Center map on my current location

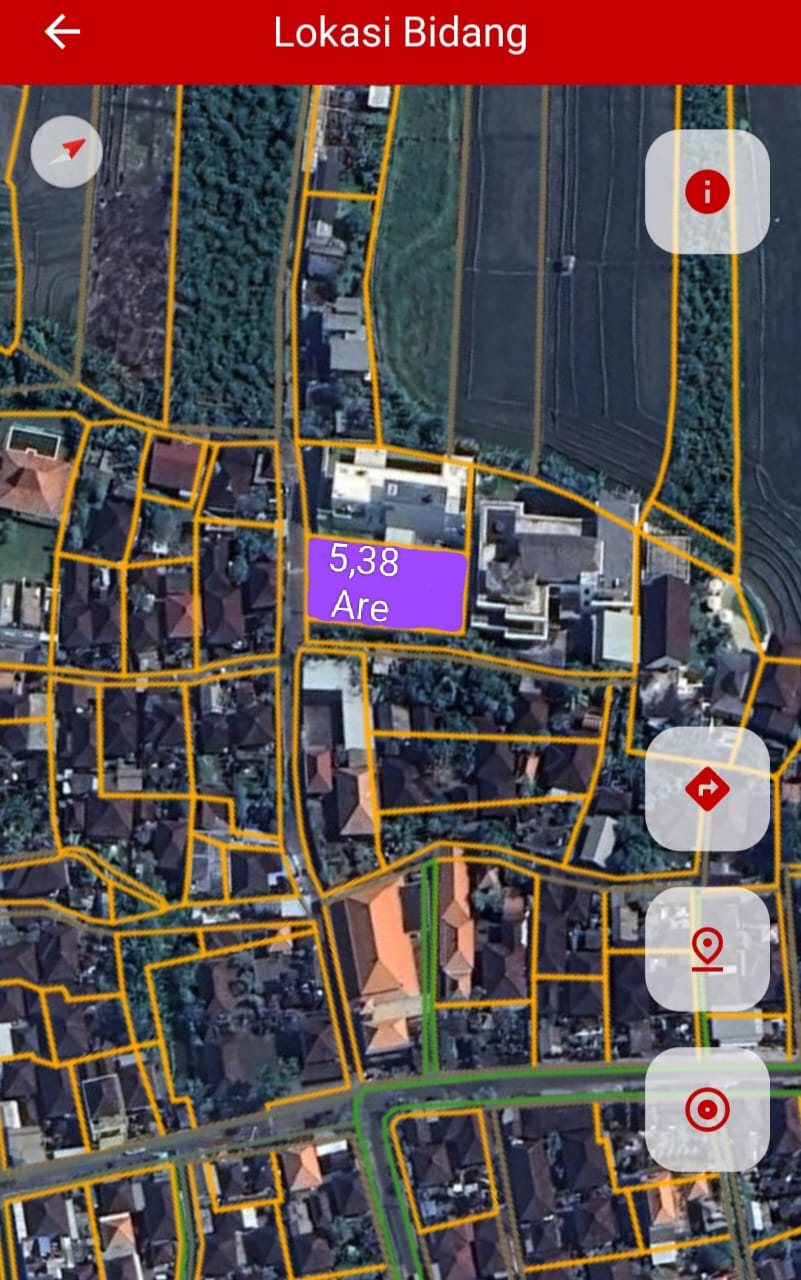(707, 1109)
